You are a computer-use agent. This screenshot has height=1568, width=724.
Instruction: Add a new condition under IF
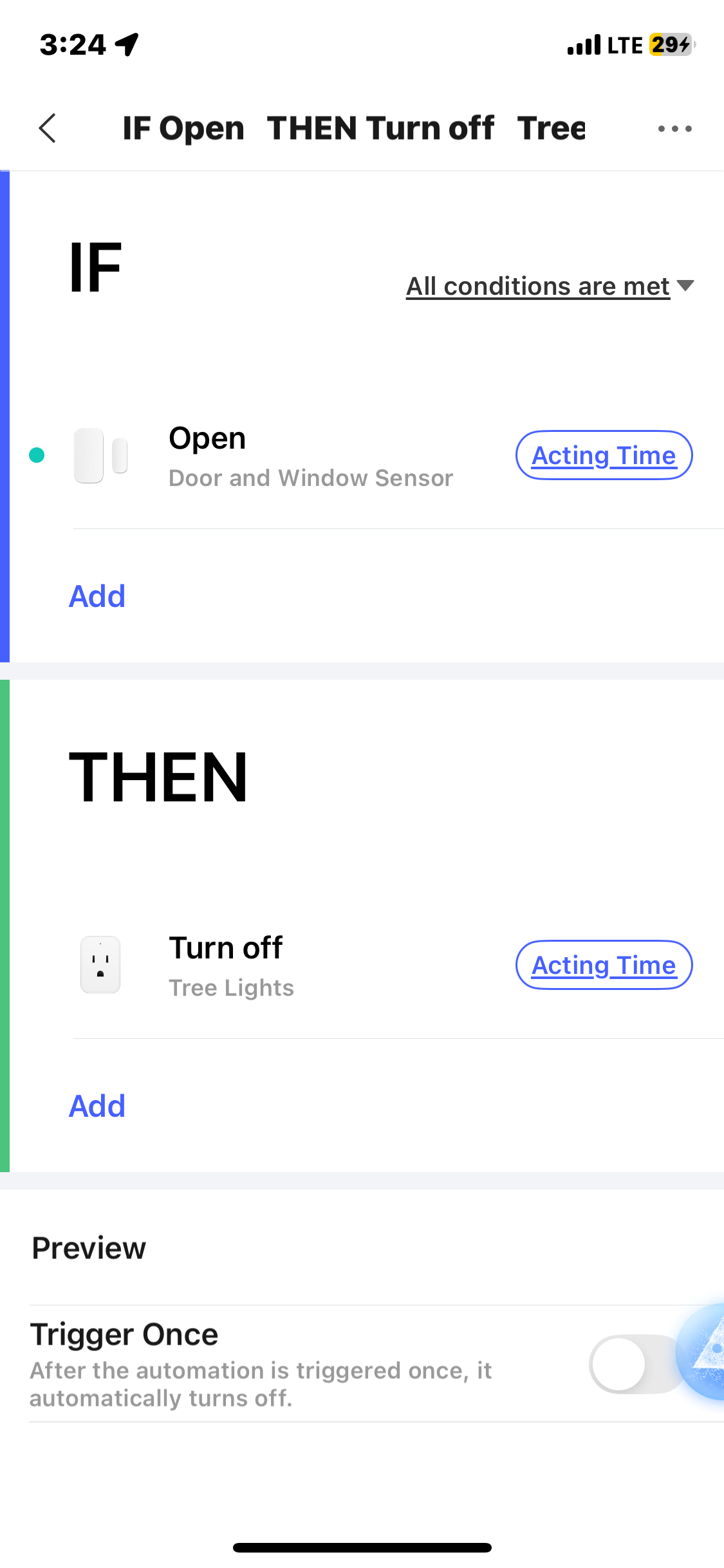pos(97,597)
